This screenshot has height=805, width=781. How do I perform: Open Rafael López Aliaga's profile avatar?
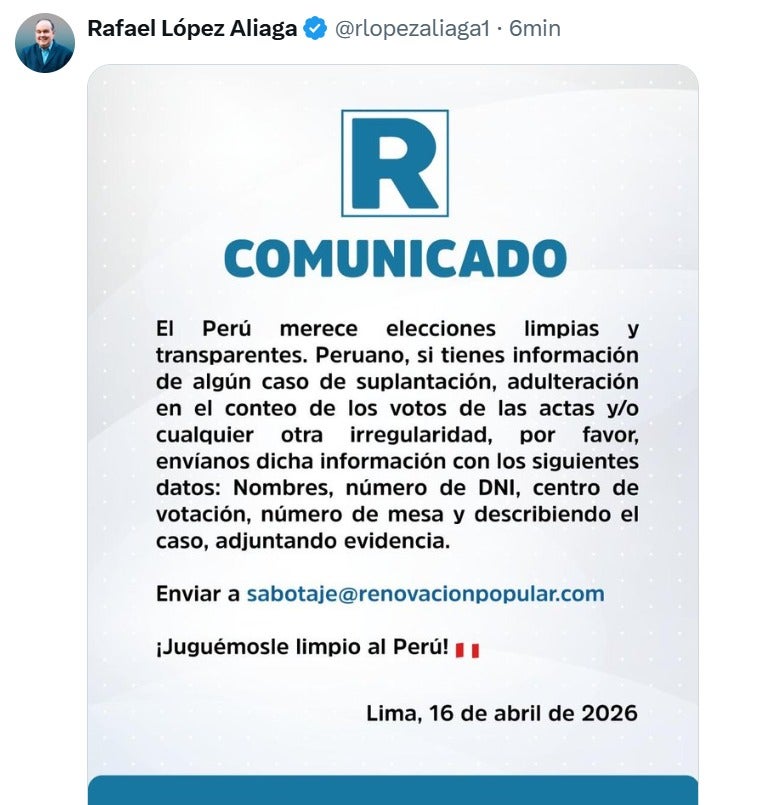(x=45, y=43)
